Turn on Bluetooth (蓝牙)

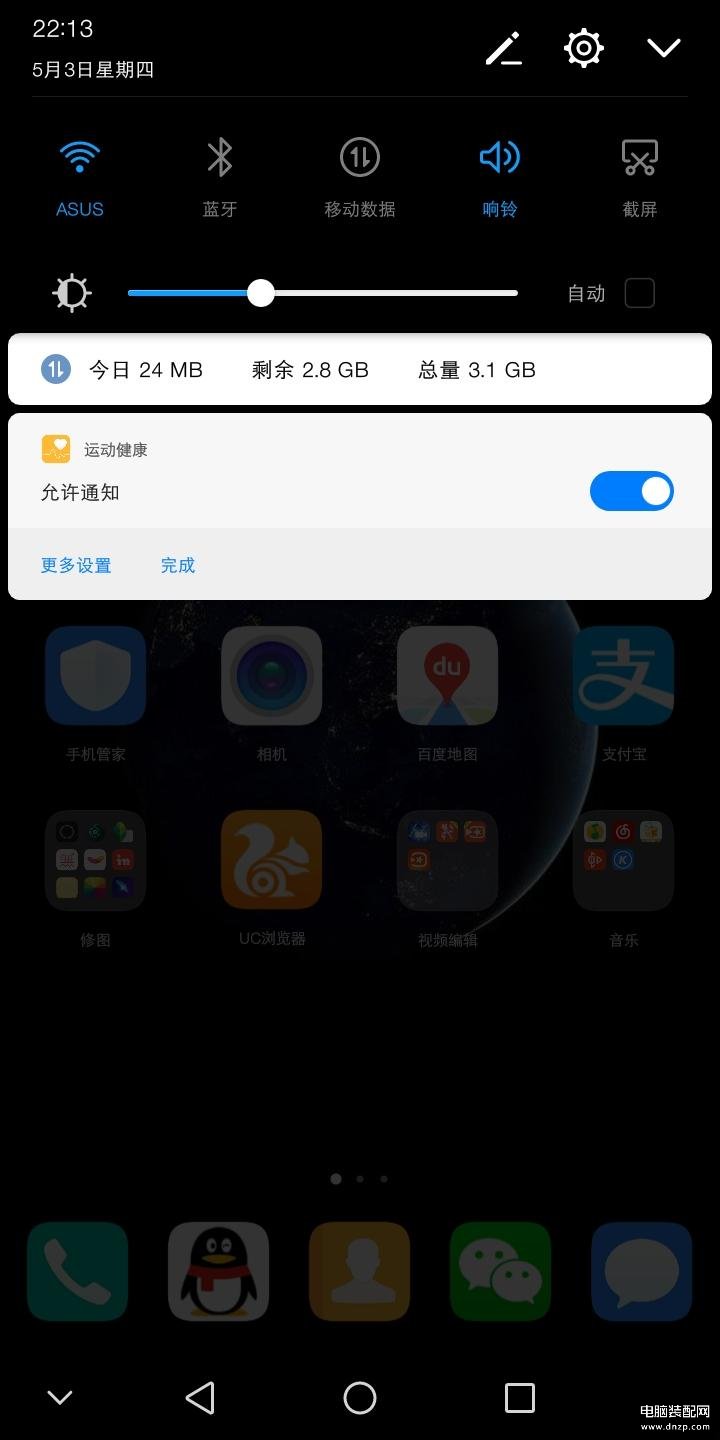[x=220, y=177]
